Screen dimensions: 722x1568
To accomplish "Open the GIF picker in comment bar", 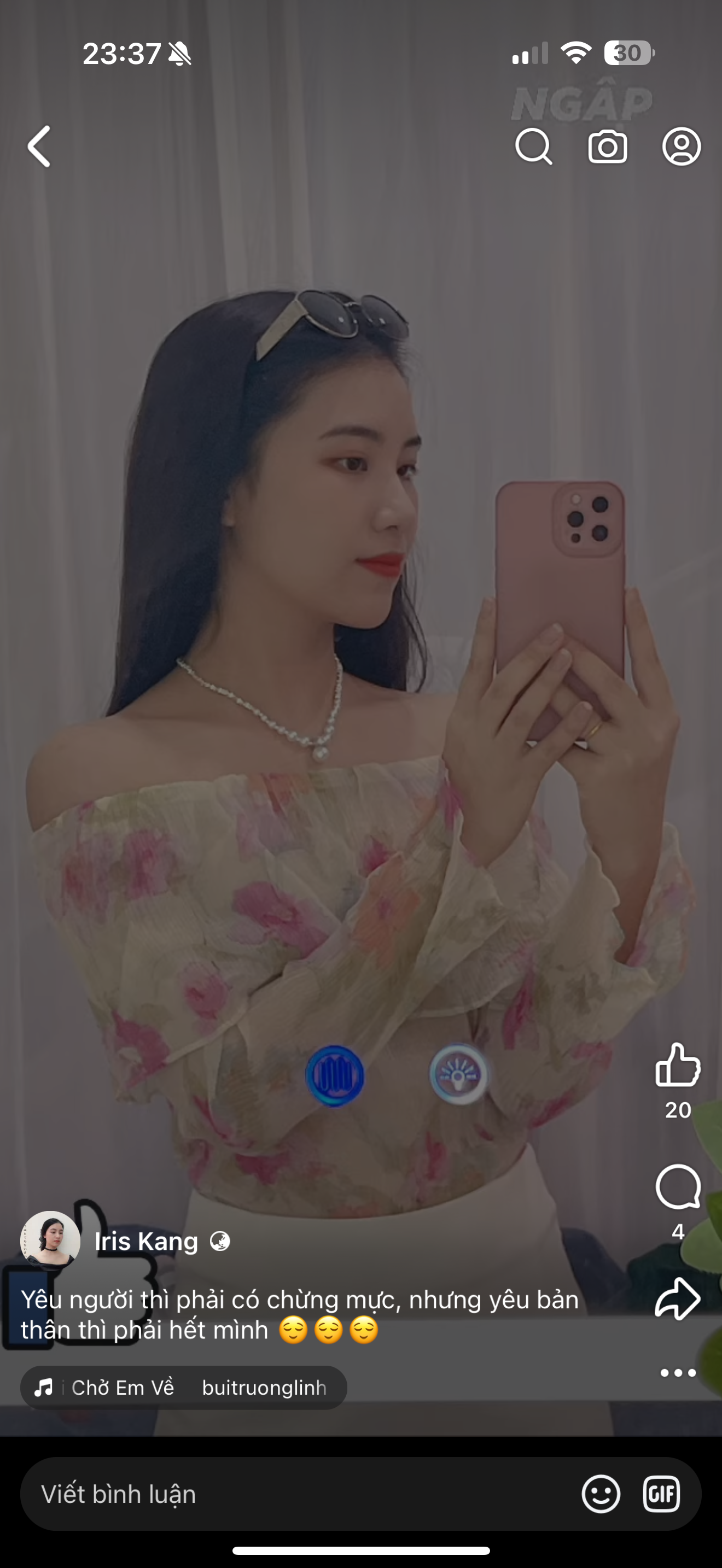I will (662, 1494).
